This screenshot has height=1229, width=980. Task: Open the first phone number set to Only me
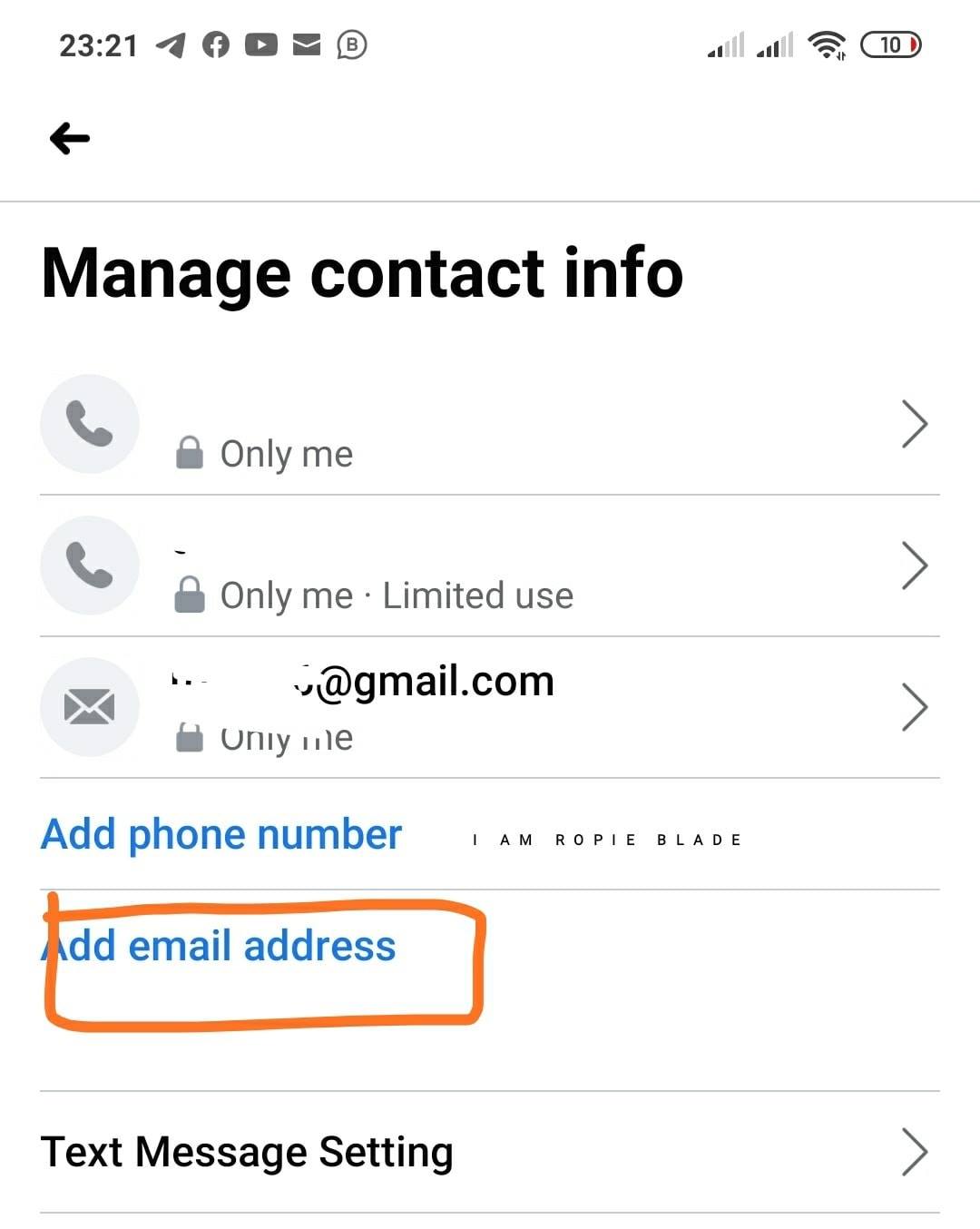490,425
